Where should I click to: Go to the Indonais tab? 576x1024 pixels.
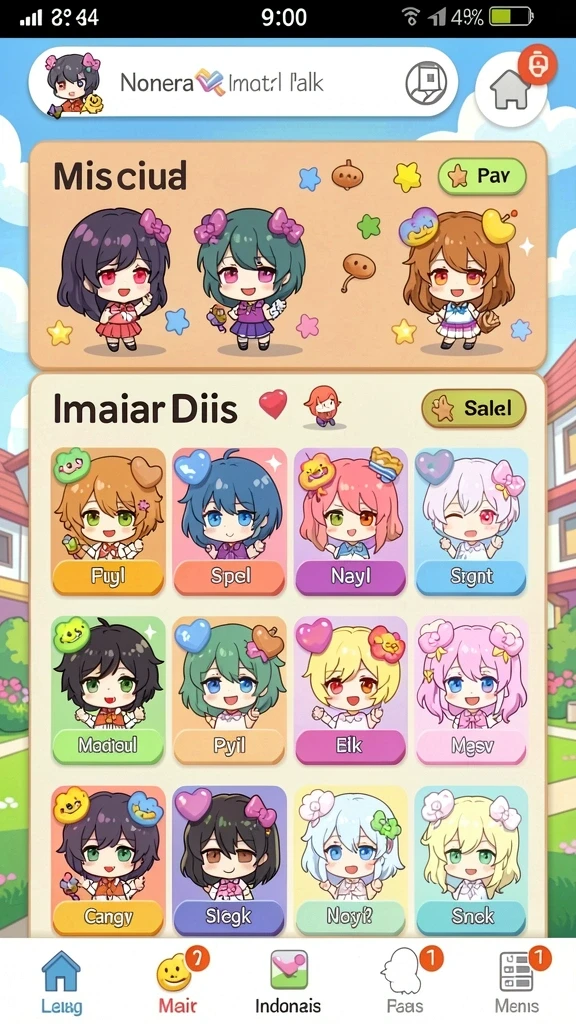tap(288, 982)
